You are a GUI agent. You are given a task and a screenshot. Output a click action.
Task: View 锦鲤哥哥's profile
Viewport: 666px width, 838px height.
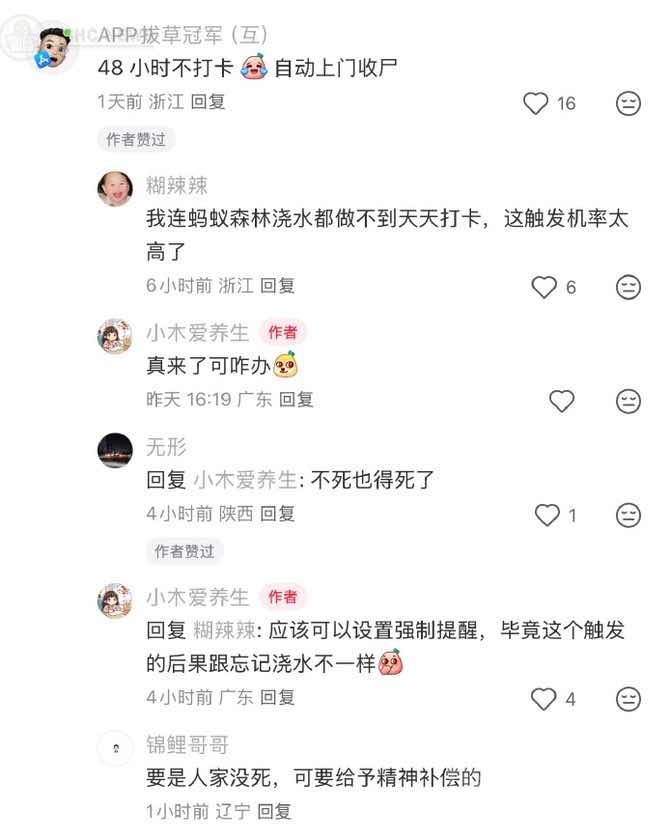click(115, 747)
